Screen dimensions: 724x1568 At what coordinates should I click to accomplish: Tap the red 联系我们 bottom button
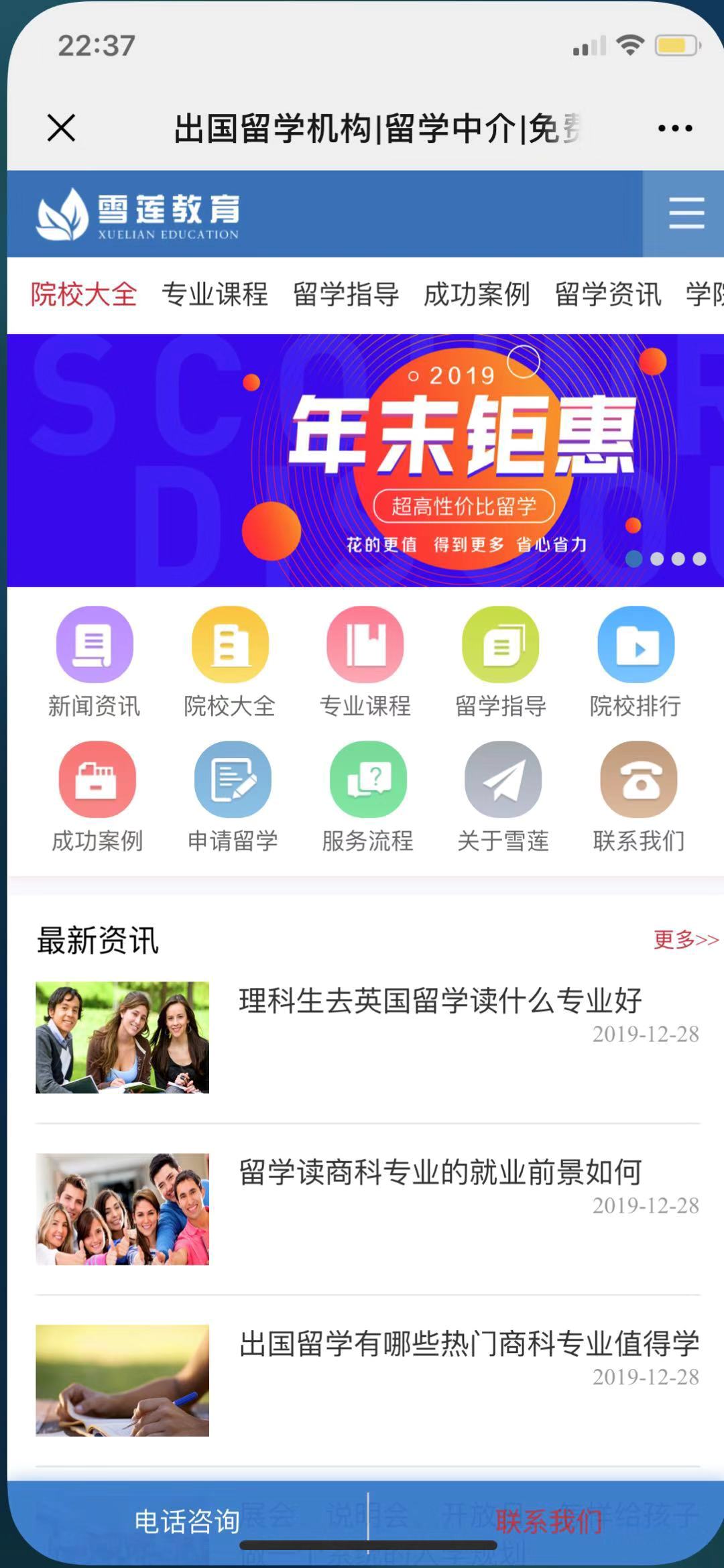(548, 1521)
